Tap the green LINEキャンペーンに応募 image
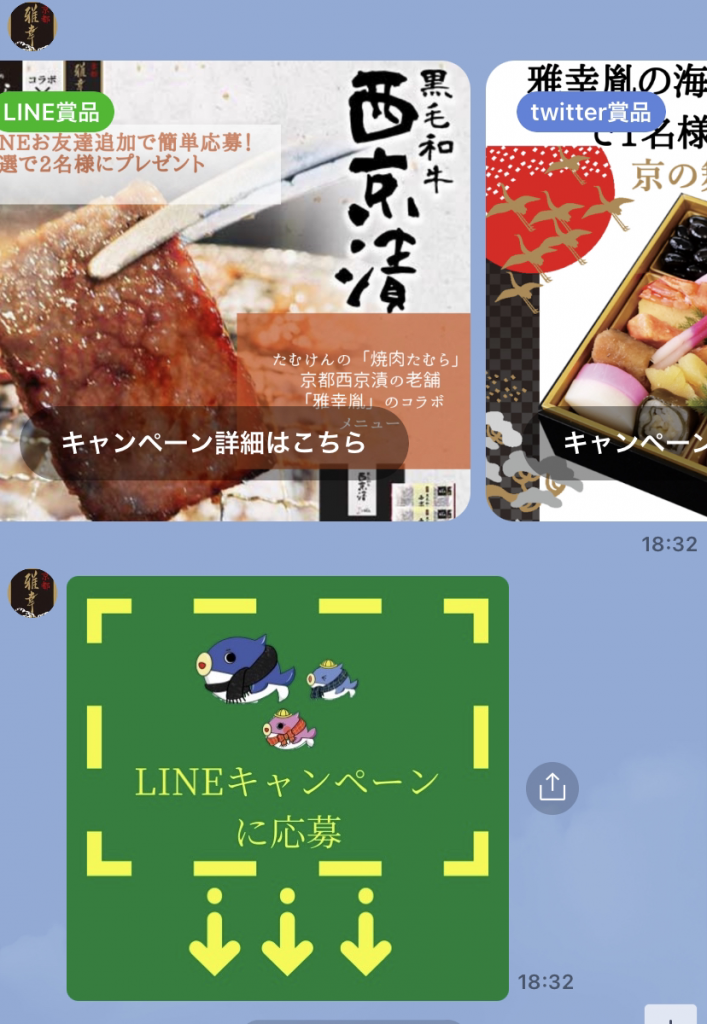The height and width of the screenshot is (1024, 707). (x=287, y=788)
